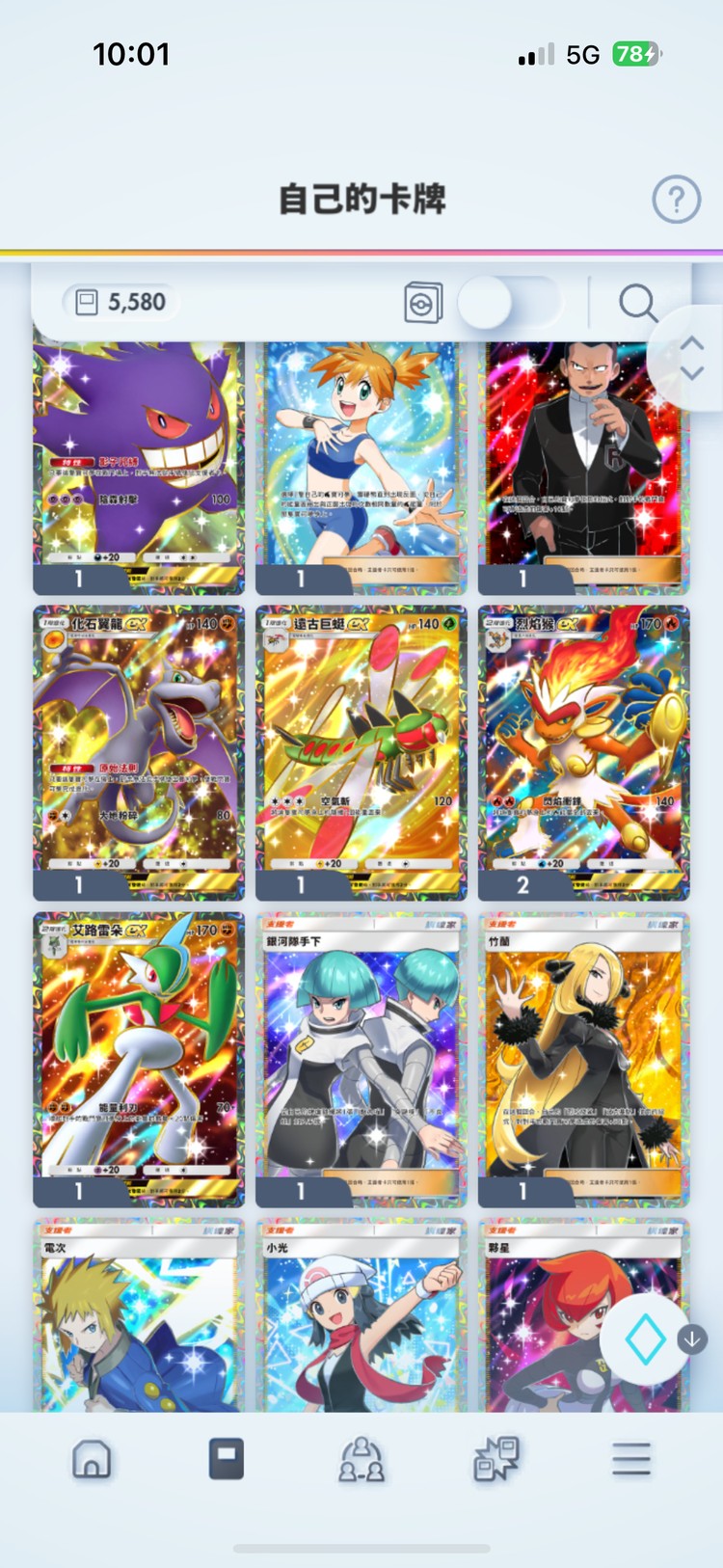Viewport: 723px width, 1568px height.
Task: Go to the home tab
Action: click(x=92, y=1459)
